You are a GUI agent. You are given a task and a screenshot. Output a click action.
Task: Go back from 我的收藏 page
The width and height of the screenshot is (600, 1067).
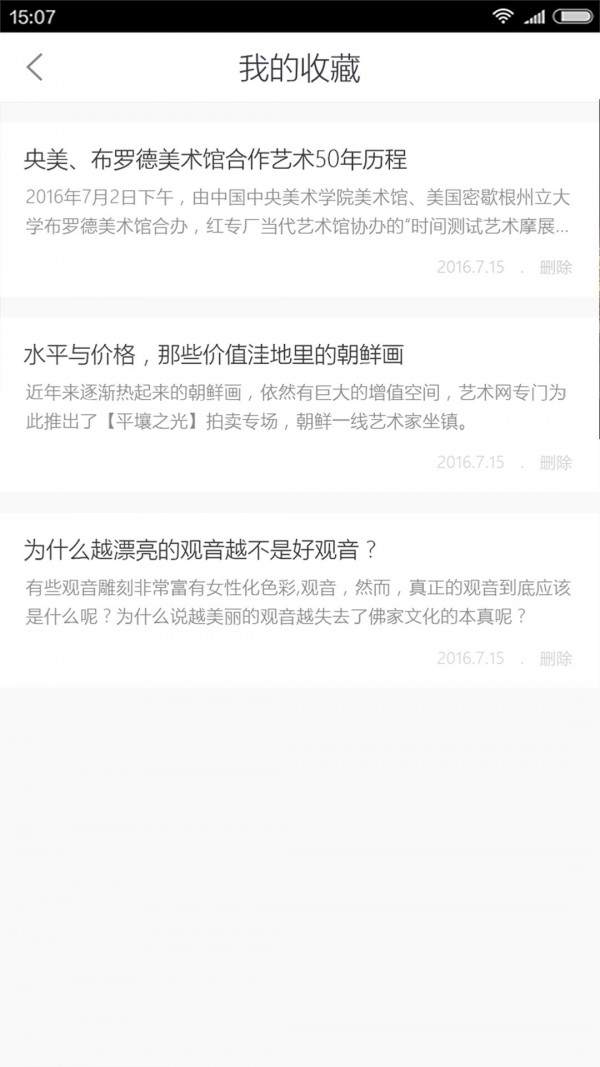(35, 68)
